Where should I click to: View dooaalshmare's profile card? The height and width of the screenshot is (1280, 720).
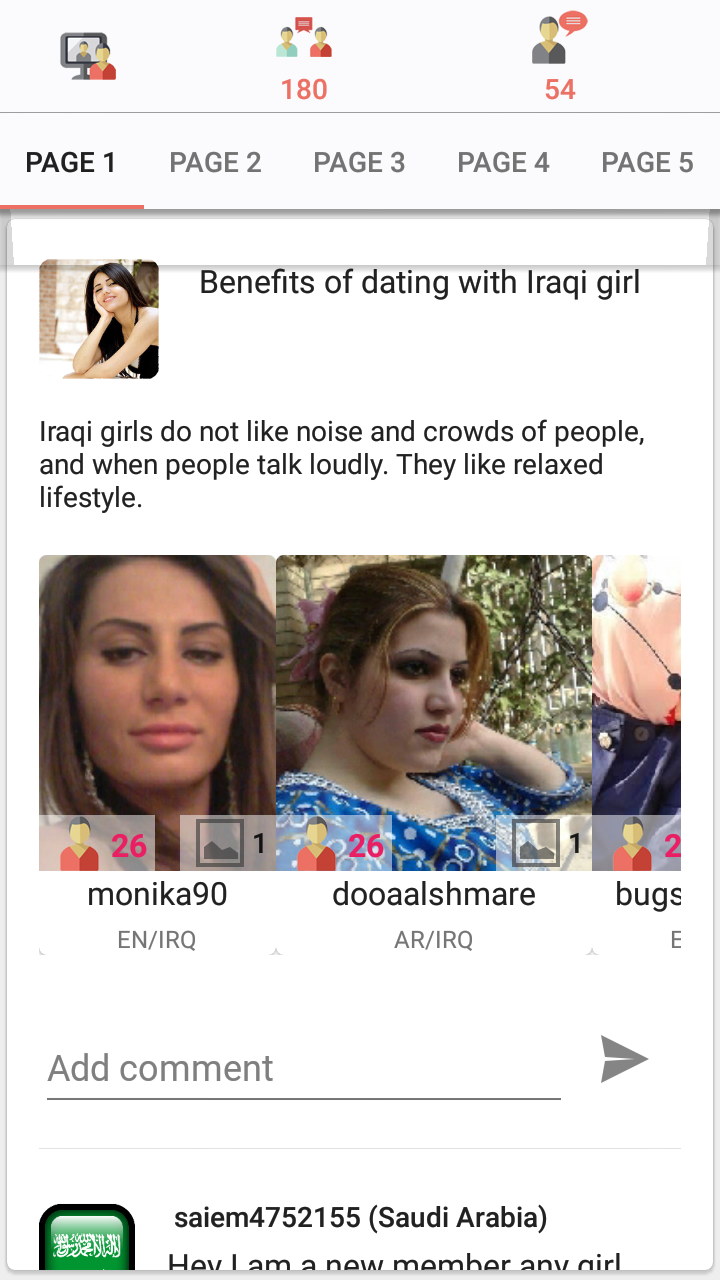point(434,750)
